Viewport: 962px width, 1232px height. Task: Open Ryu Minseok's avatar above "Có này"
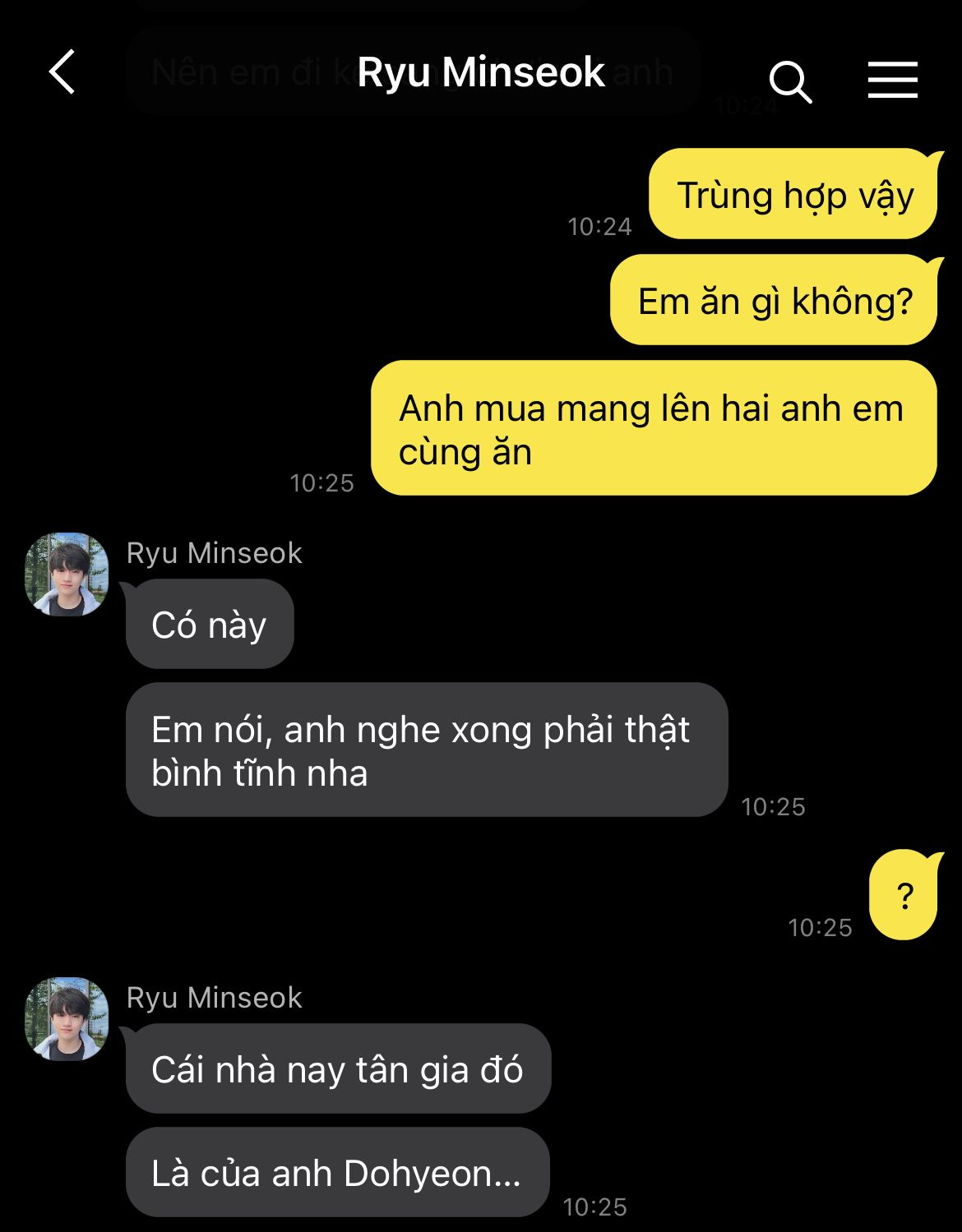(67, 574)
